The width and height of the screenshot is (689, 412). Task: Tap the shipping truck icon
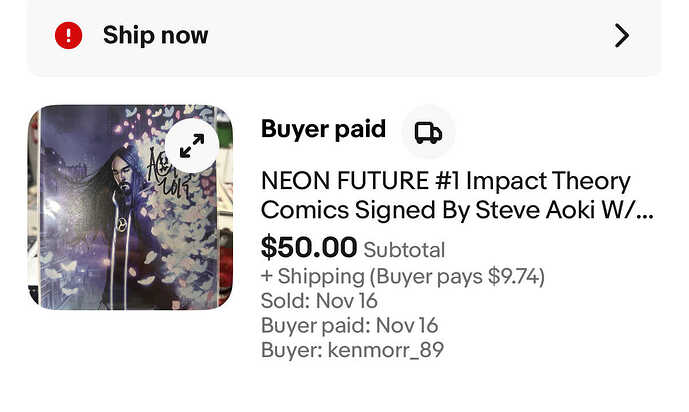click(428, 132)
